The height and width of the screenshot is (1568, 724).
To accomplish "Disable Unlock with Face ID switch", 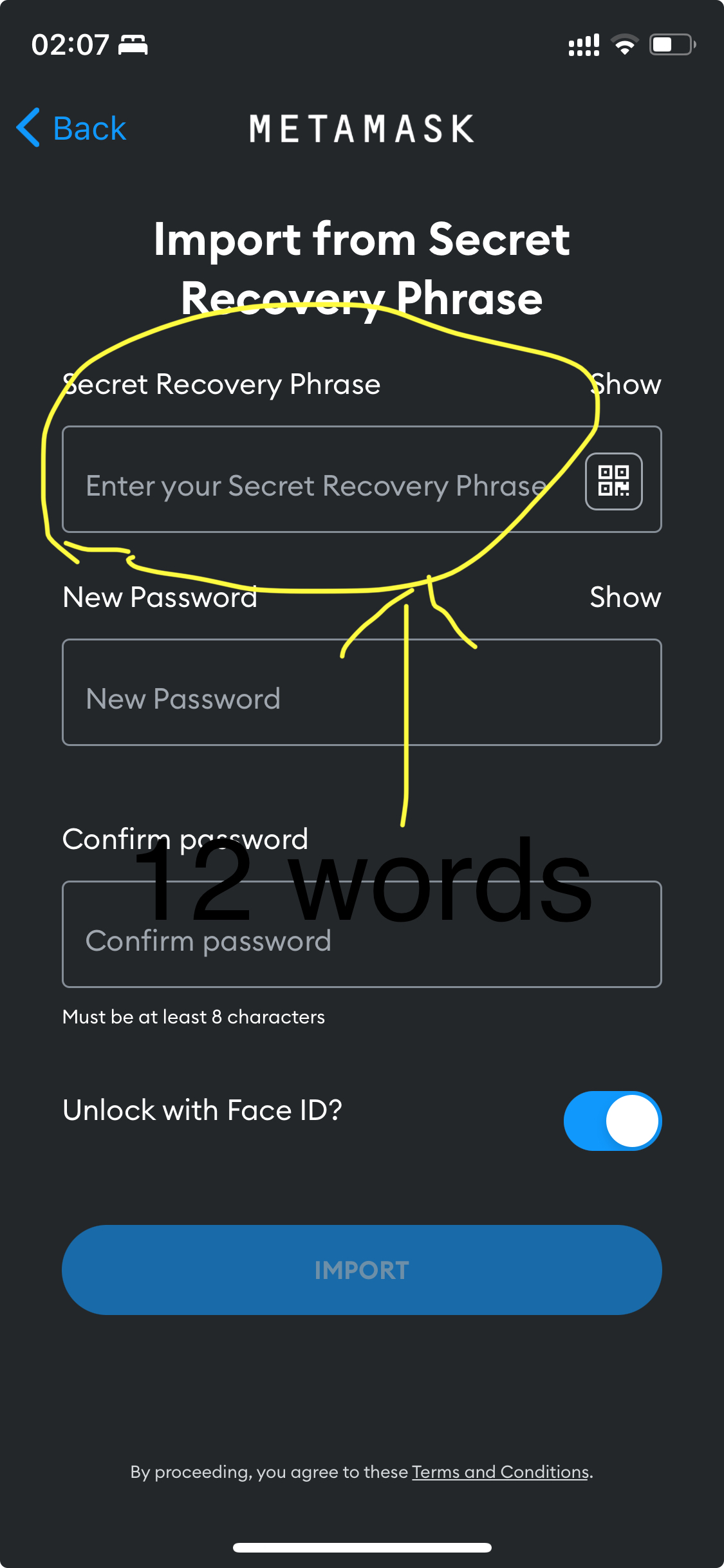I will tap(613, 1121).
